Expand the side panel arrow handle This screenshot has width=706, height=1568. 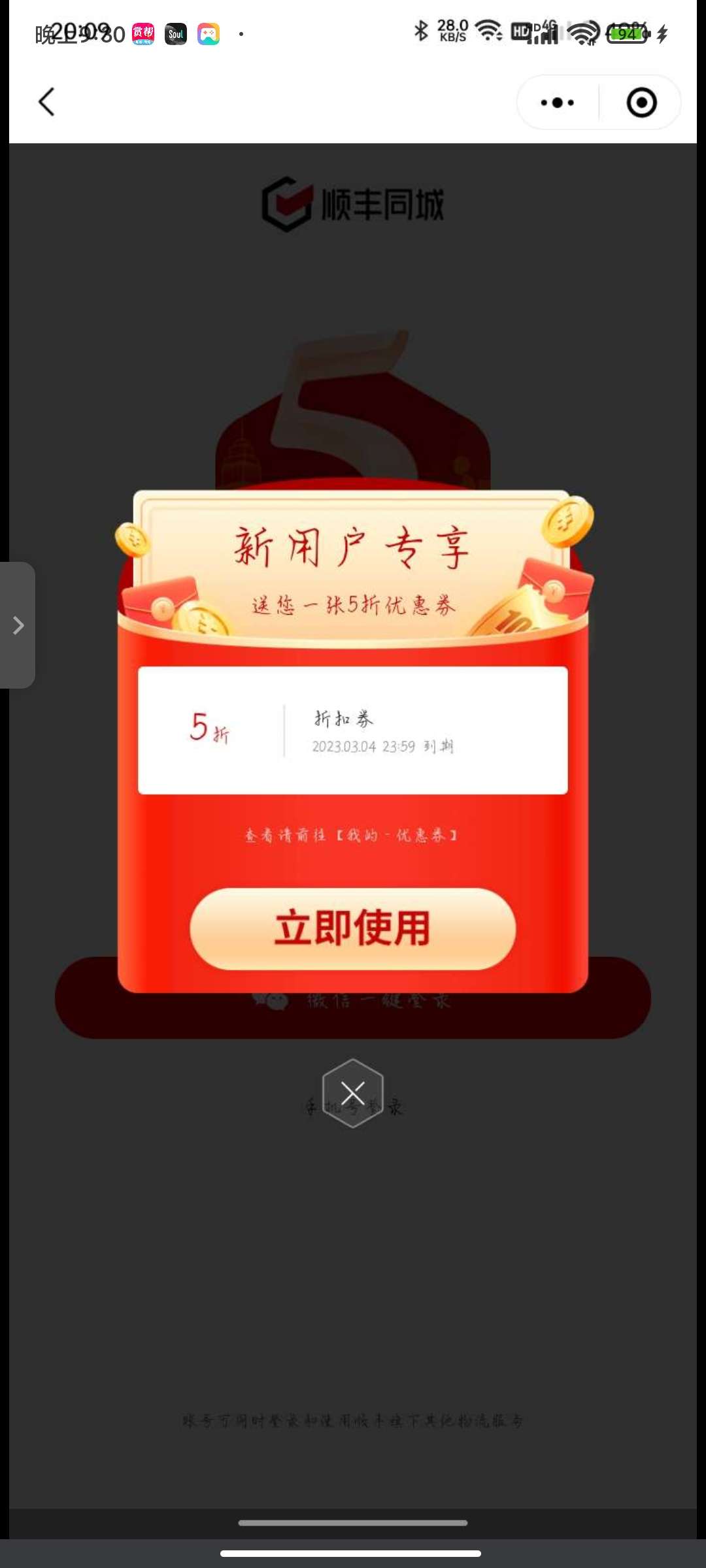pyautogui.click(x=18, y=625)
